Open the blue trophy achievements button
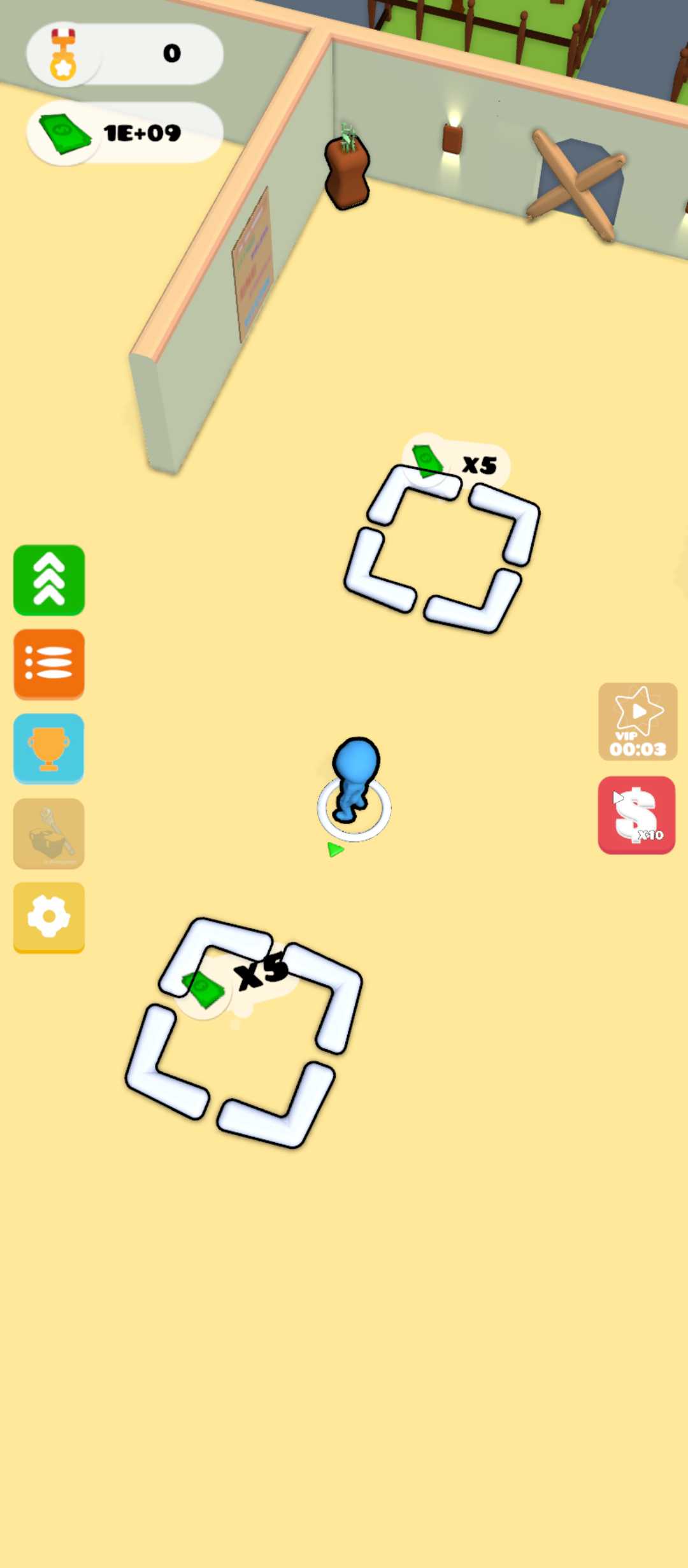Screen dimensions: 688x1568 (x=49, y=748)
